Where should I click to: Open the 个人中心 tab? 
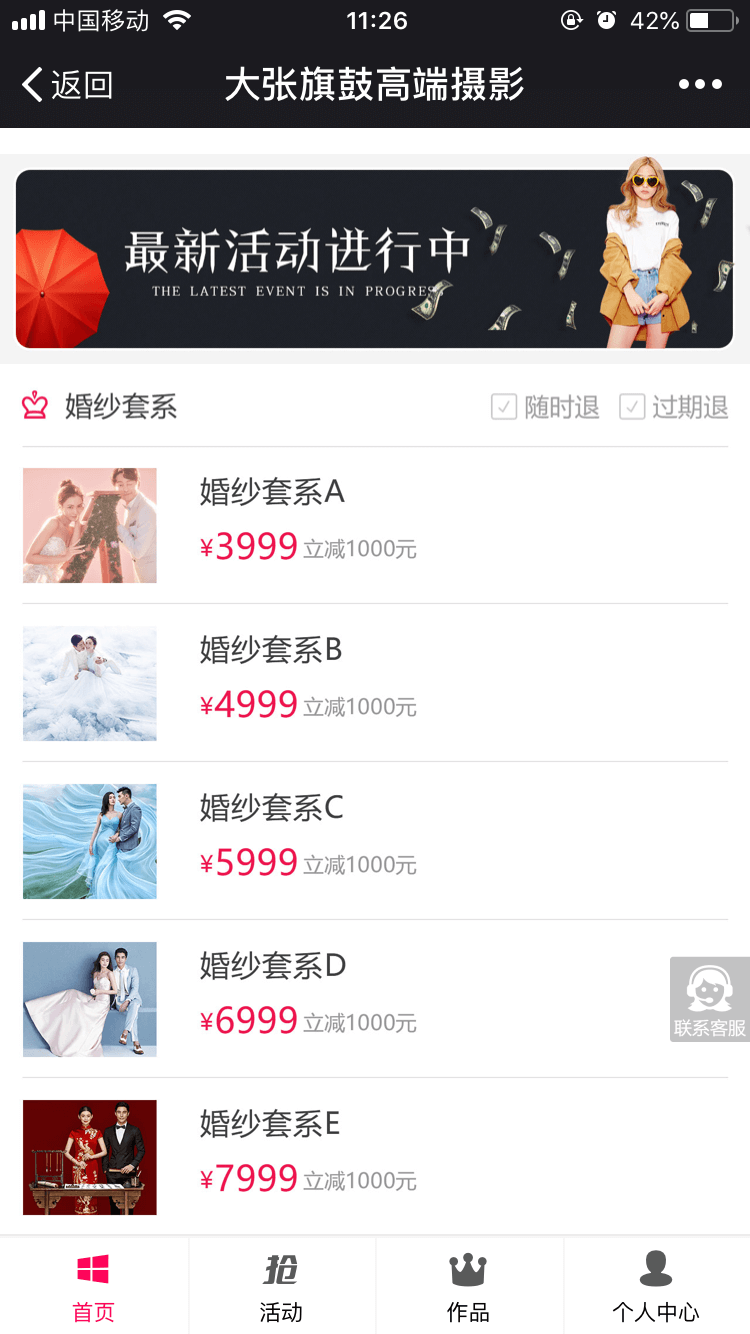pos(656,1288)
